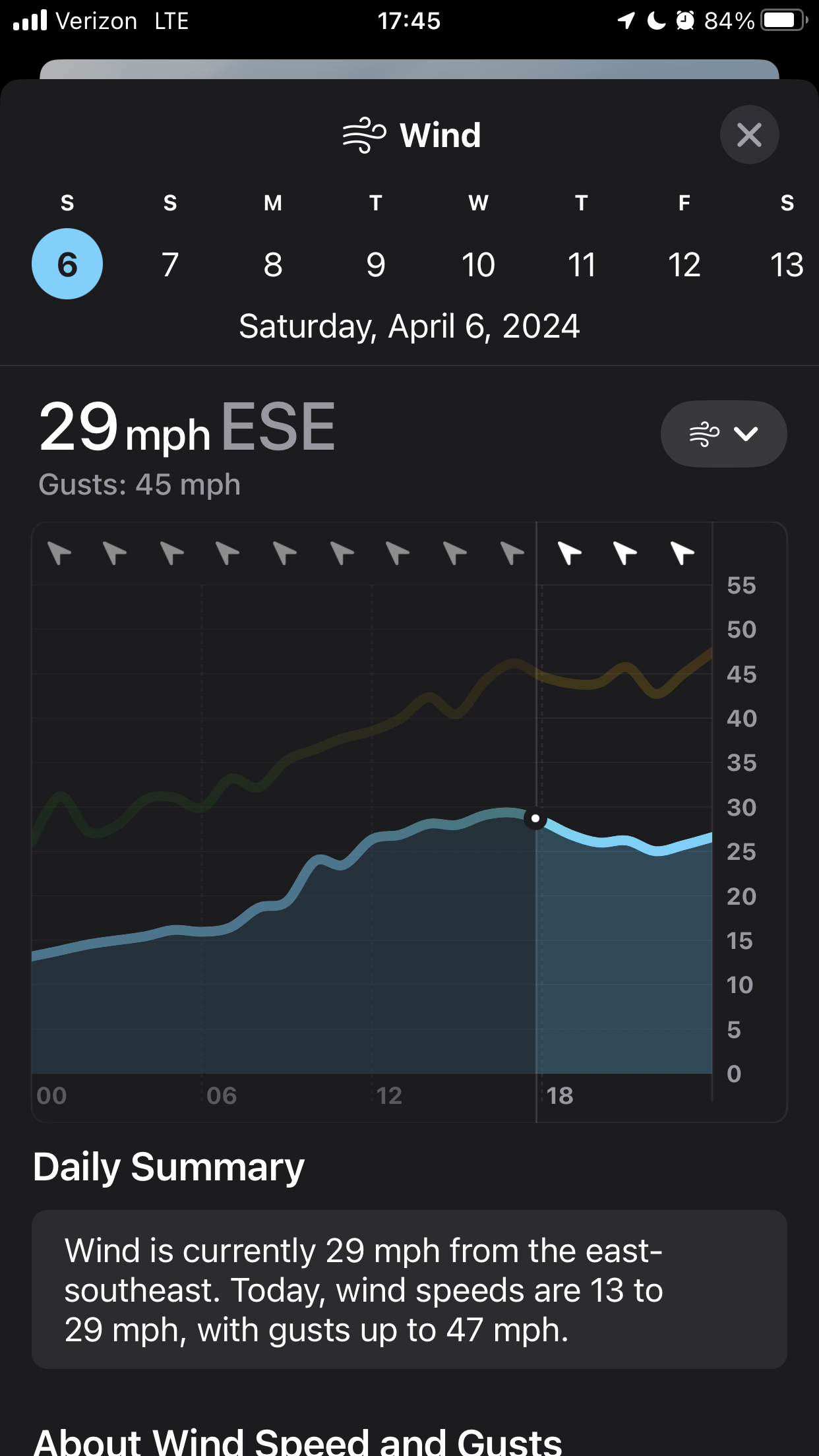Image resolution: width=819 pixels, height=1456 pixels.
Task: Select Saturday the 13th
Action: tap(786, 264)
